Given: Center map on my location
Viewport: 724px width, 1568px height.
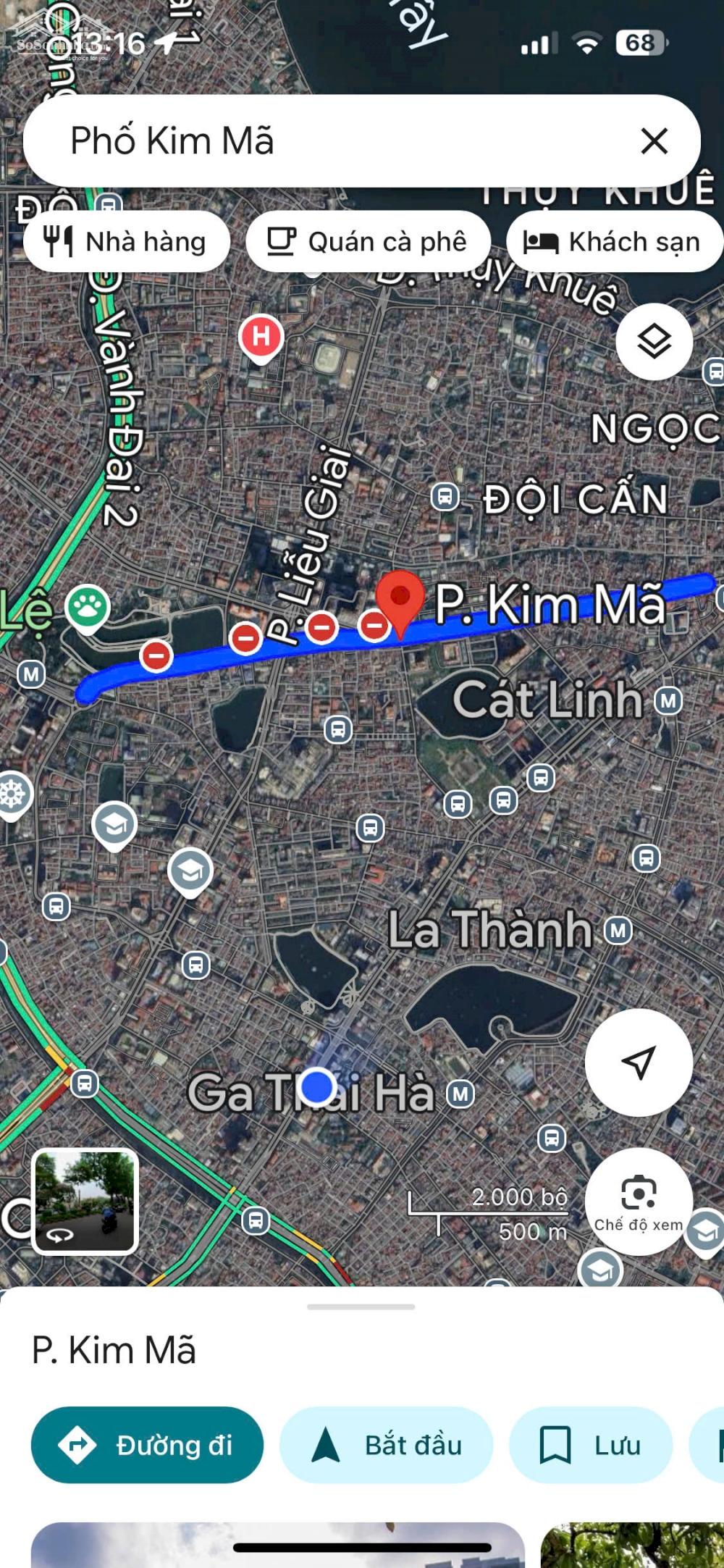Looking at the screenshot, I should [639, 1062].
